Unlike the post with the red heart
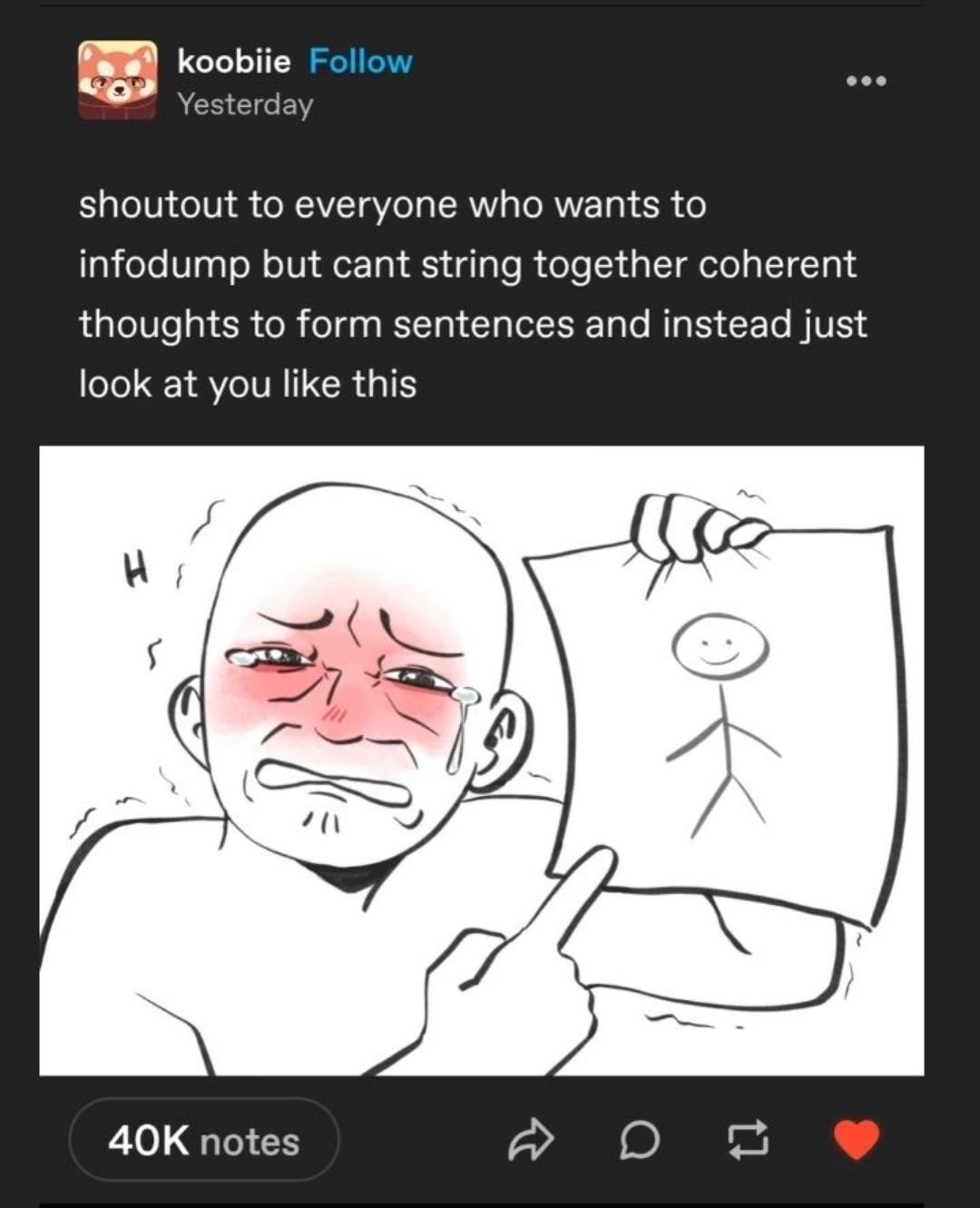Viewport: 980px width, 1208px height. tap(856, 1140)
